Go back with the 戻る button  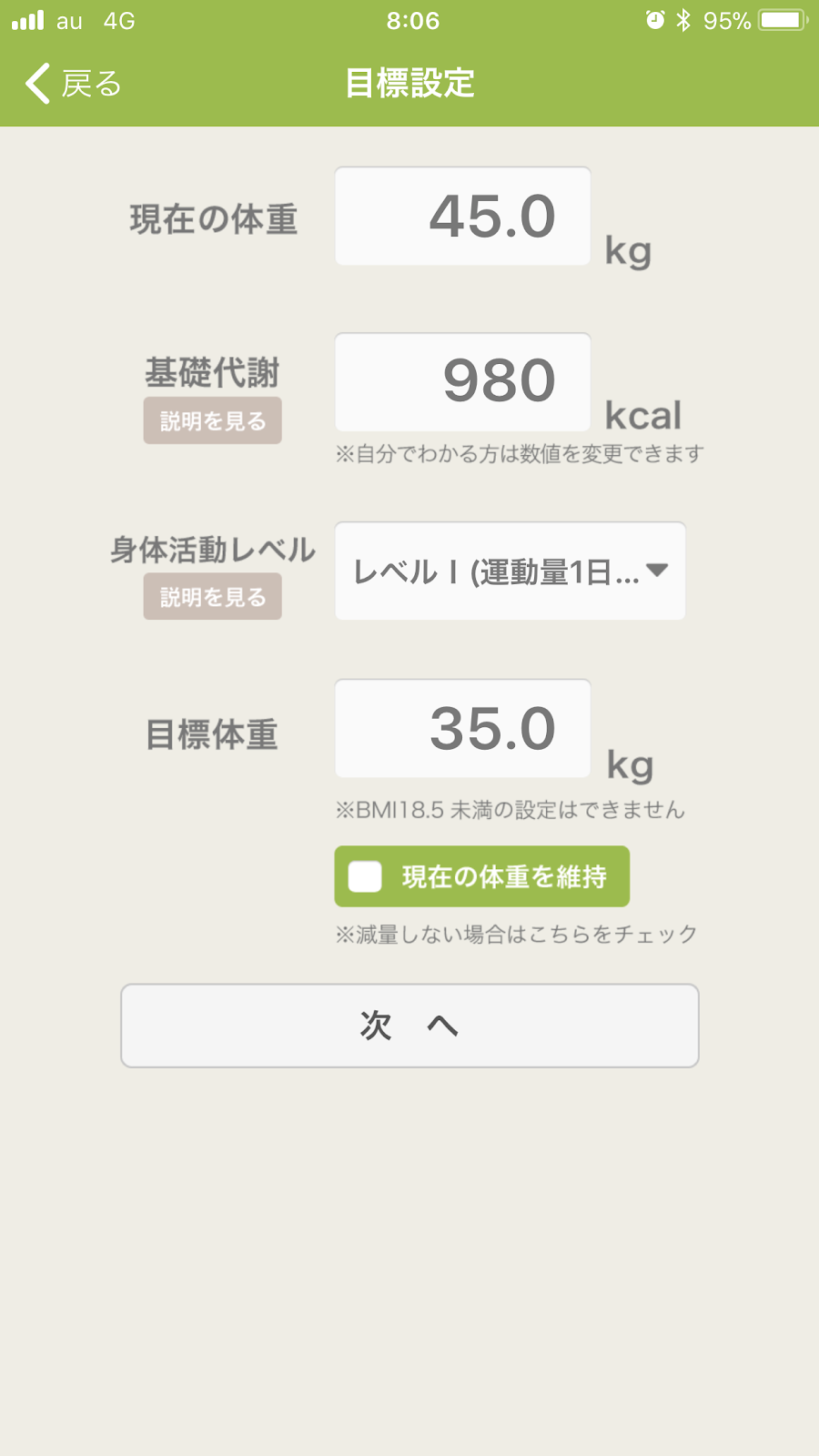click(x=73, y=84)
